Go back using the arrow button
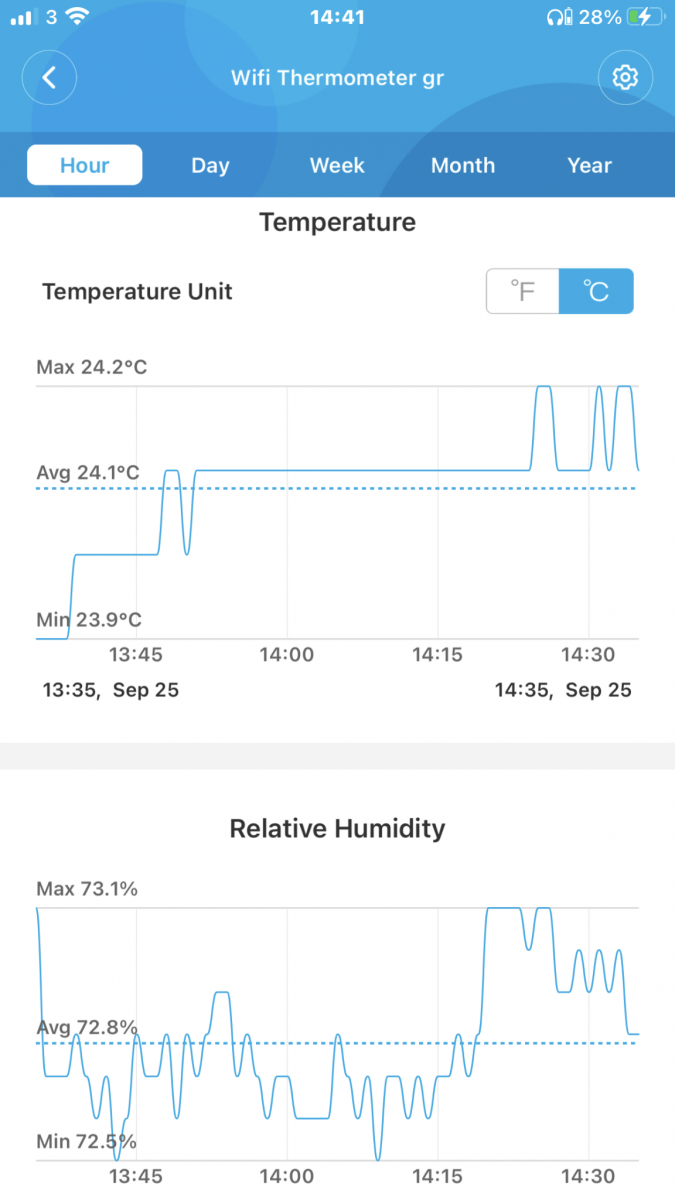 click(49, 77)
